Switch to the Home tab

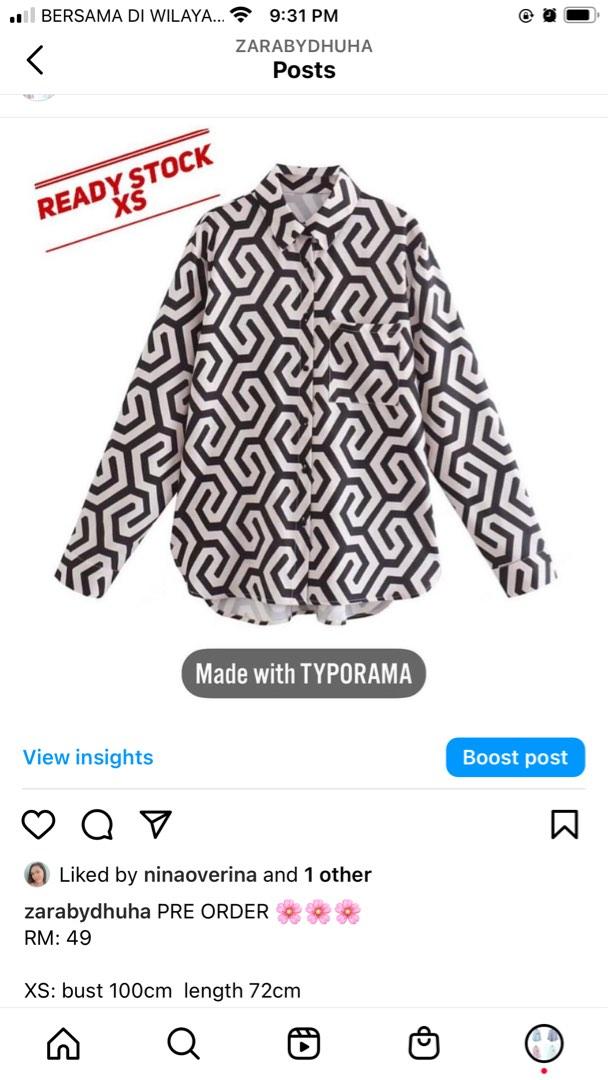tap(63, 1043)
